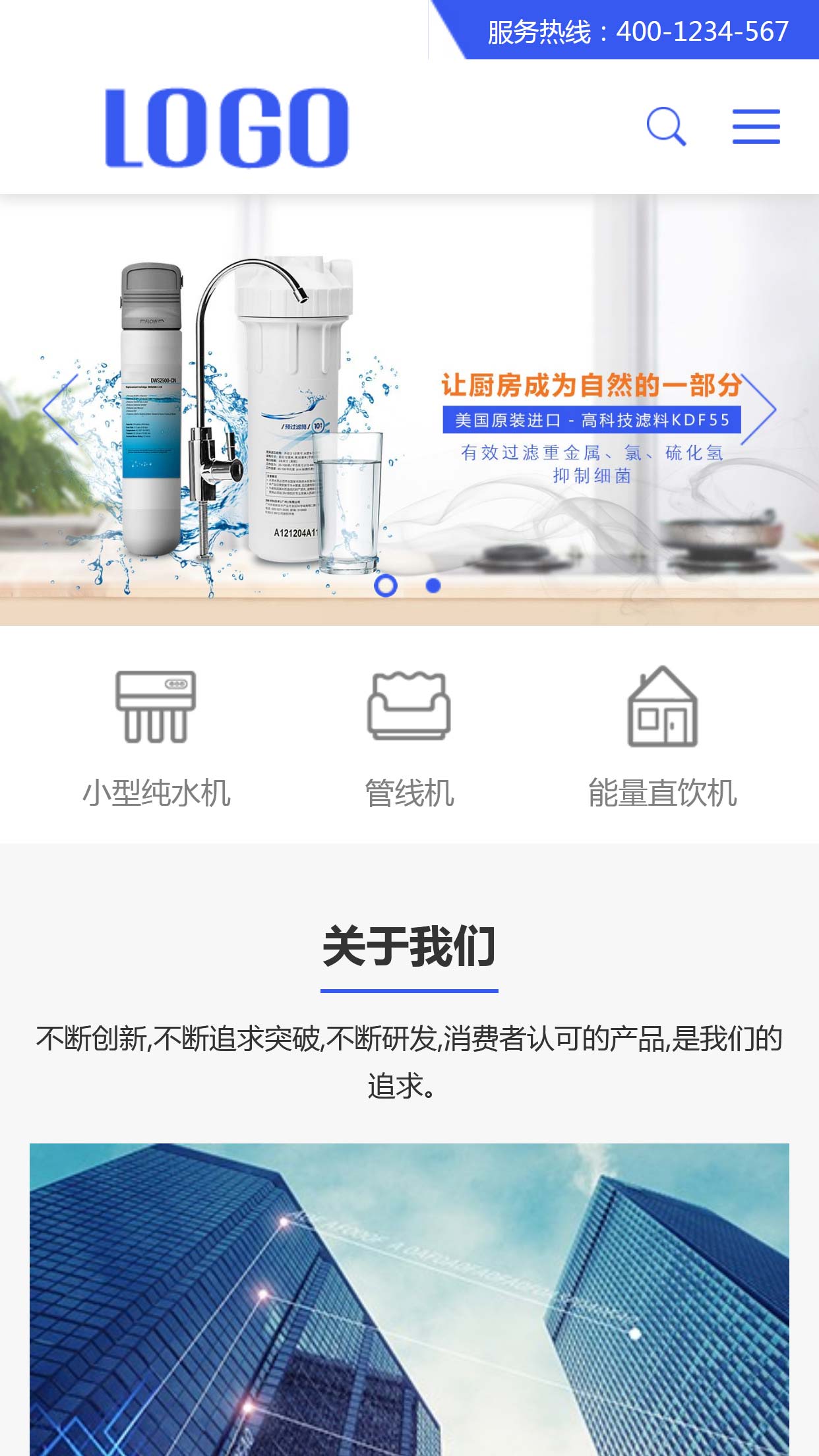Open the 小型纯水机 category
Image resolution: width=819 pixels, height=1456 pixels.
click(x=156, y=737)
